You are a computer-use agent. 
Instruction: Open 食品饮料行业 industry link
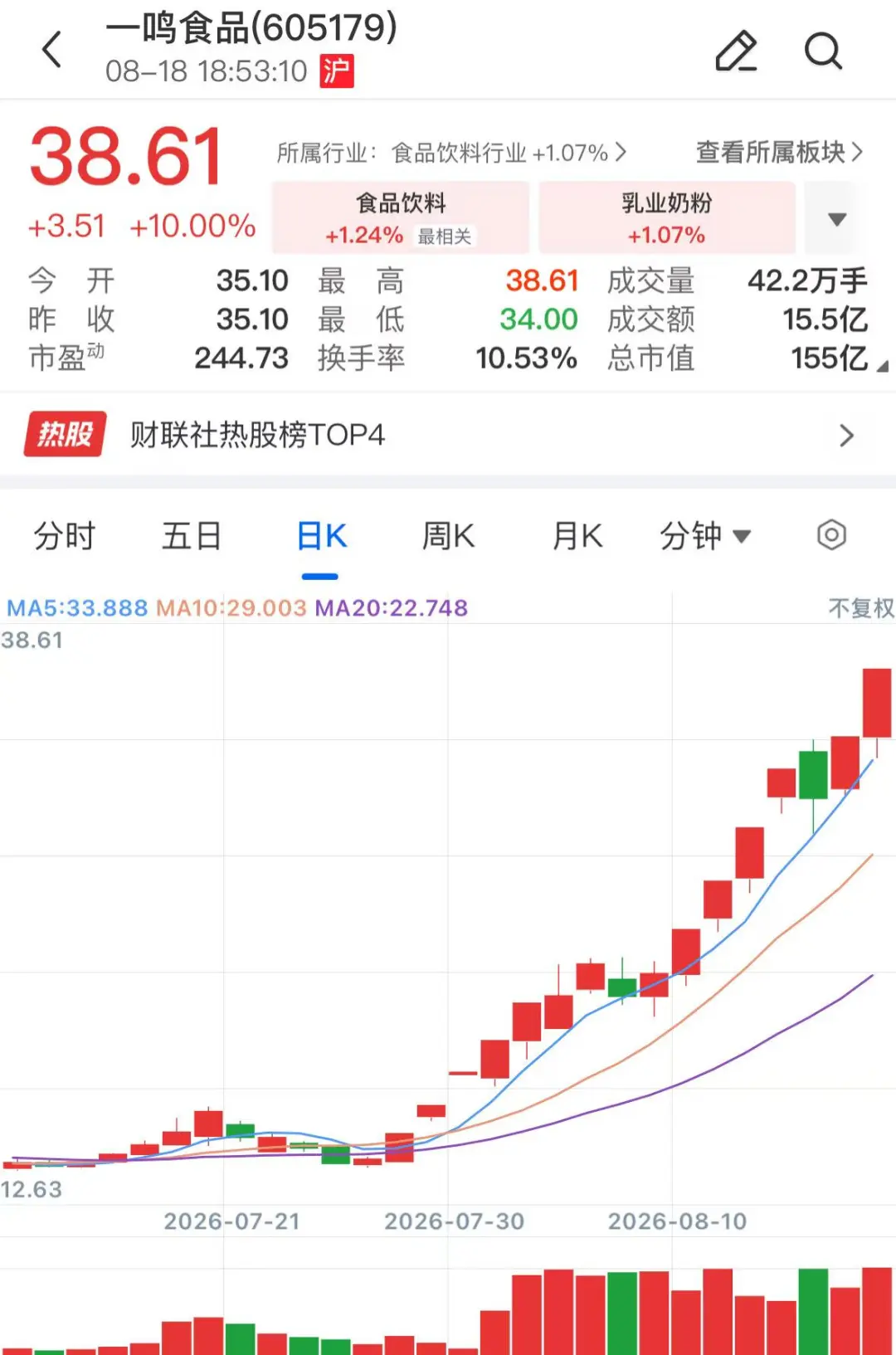[509, 153]
